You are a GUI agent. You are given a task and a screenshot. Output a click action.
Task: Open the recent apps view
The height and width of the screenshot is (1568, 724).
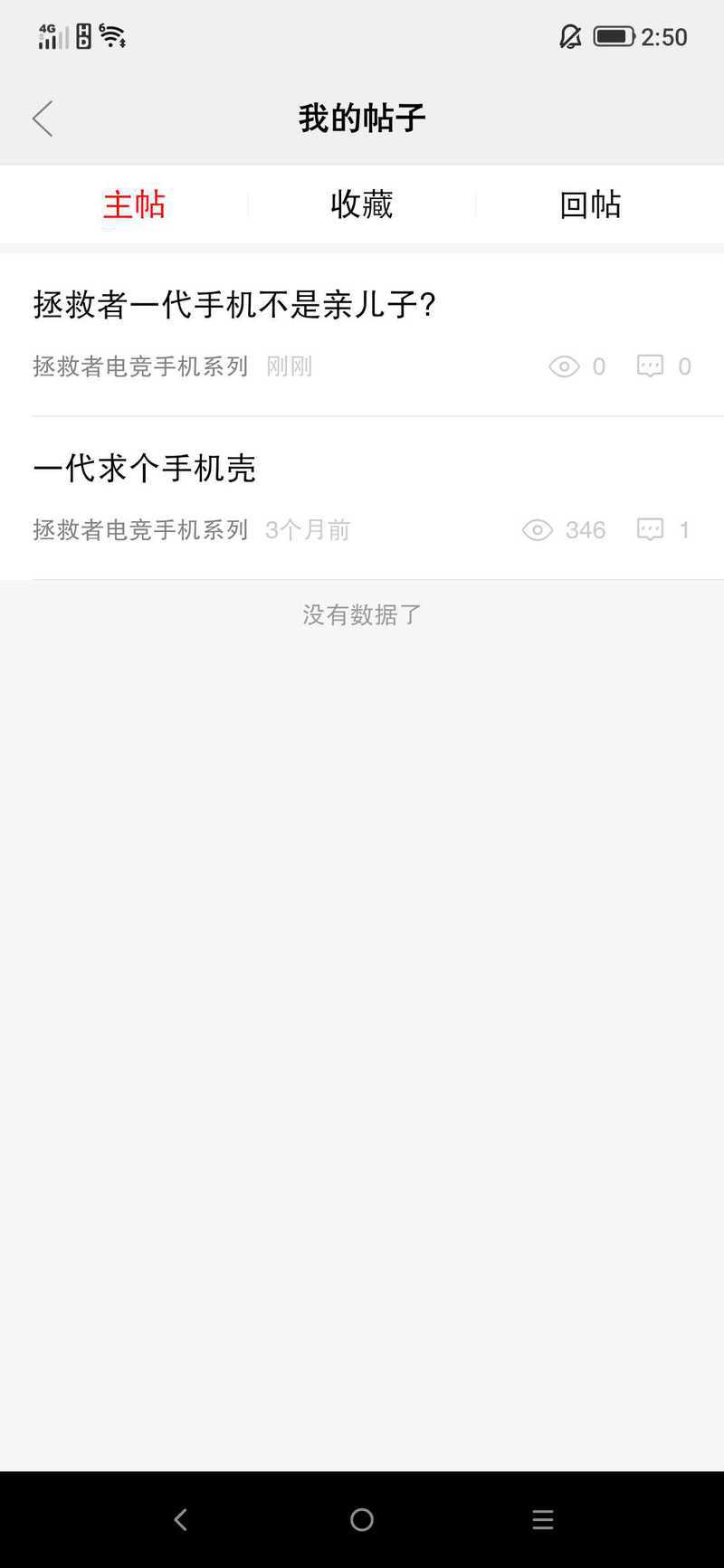(542, 1519)
